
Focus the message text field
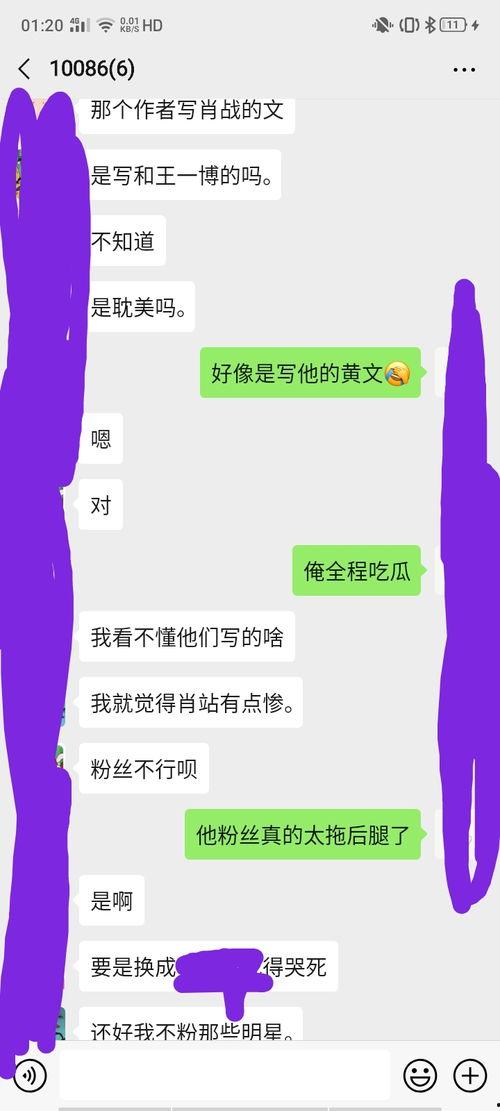[x=225, y=1076]
